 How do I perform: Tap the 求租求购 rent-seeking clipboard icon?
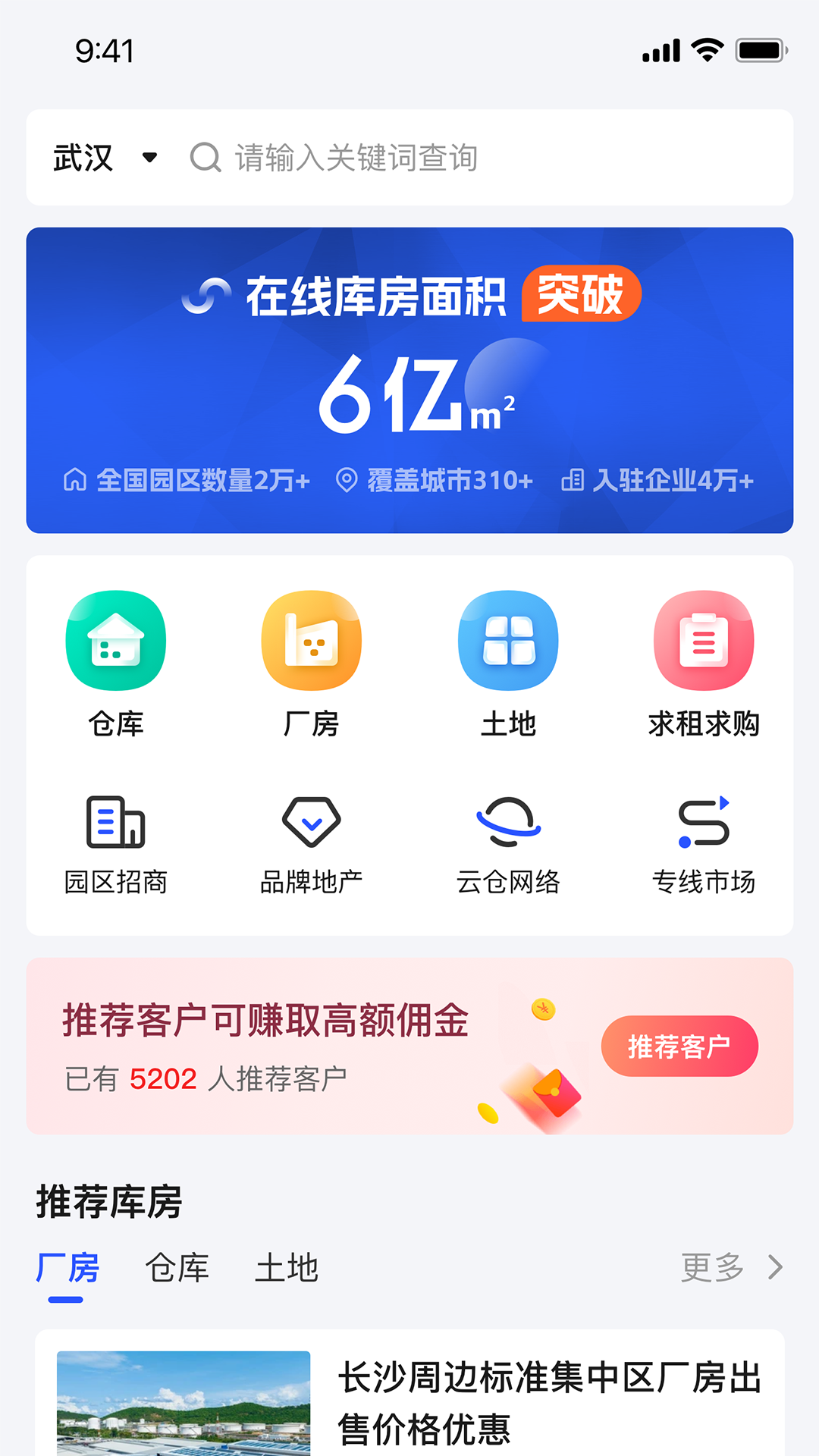(x=704, y=641)
